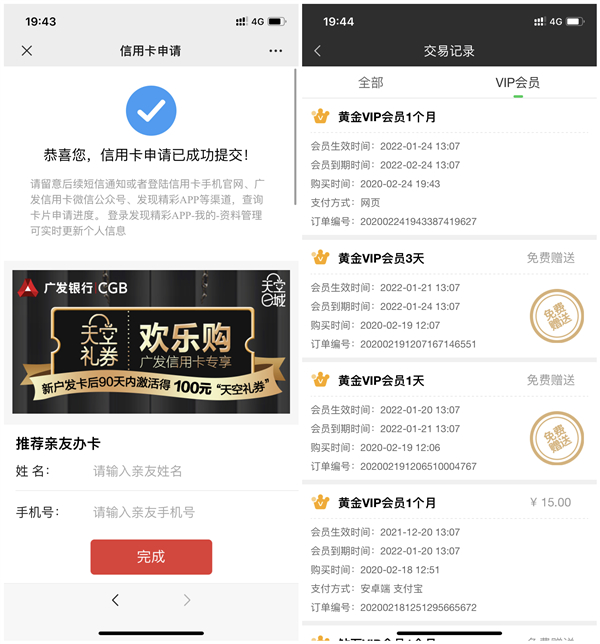Switch to the 全部 tab
This screenshot has width=600, height=644.
371,83
